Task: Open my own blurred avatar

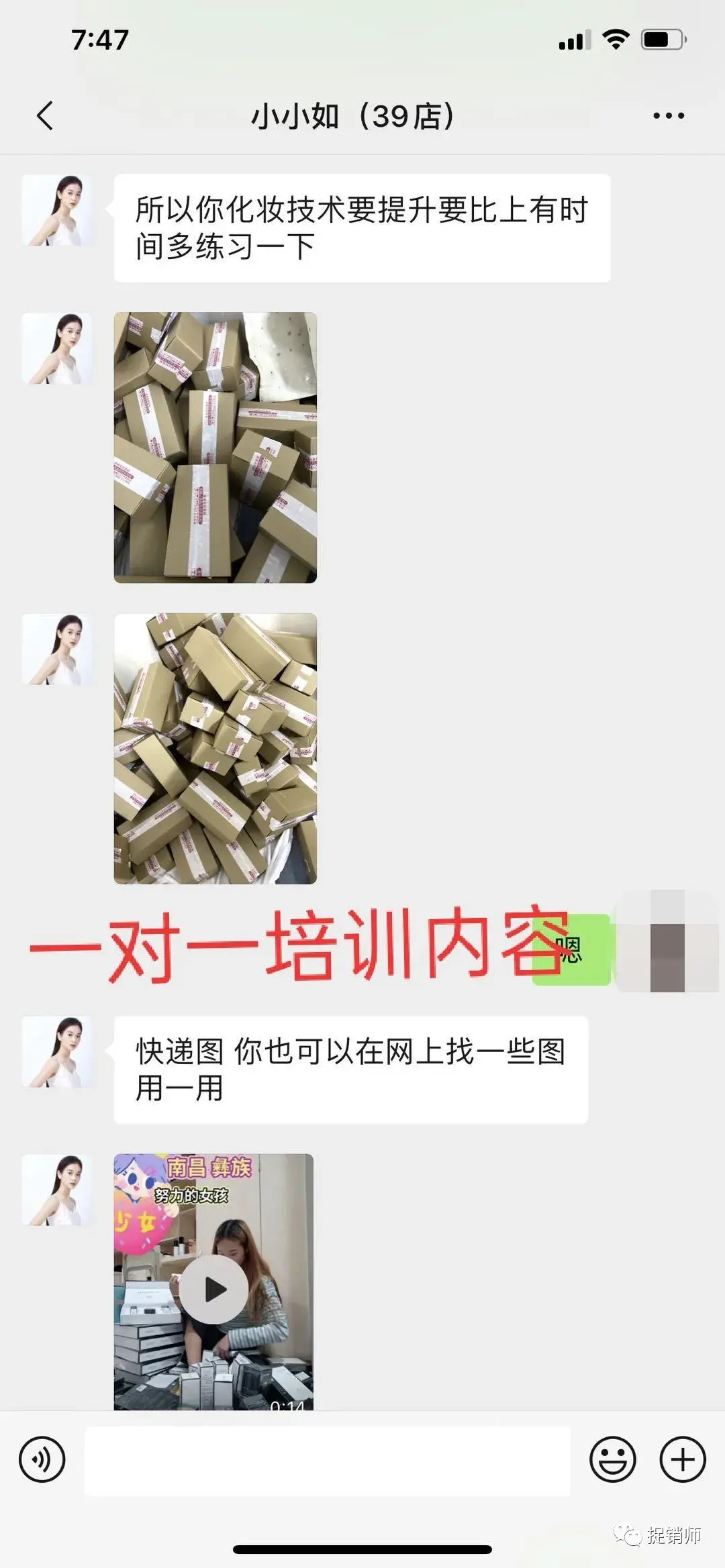Action: tap(667, 941)
